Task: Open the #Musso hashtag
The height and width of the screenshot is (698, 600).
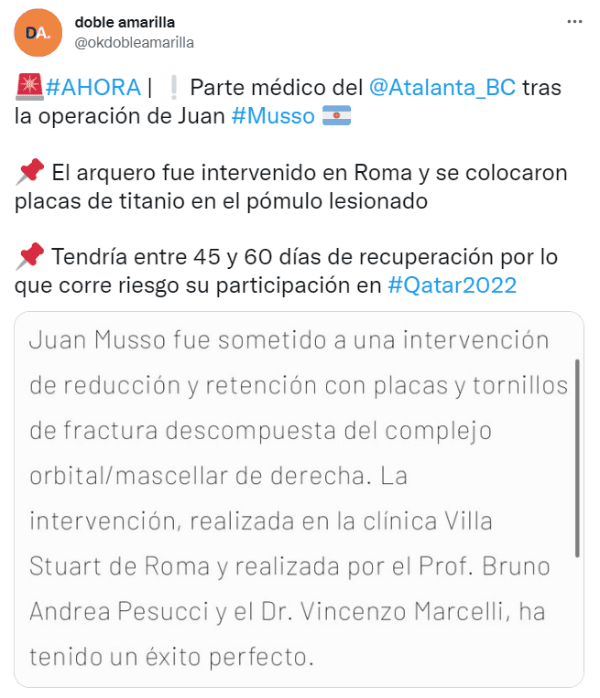Action: pyautogui.click(x=272, y=117)
